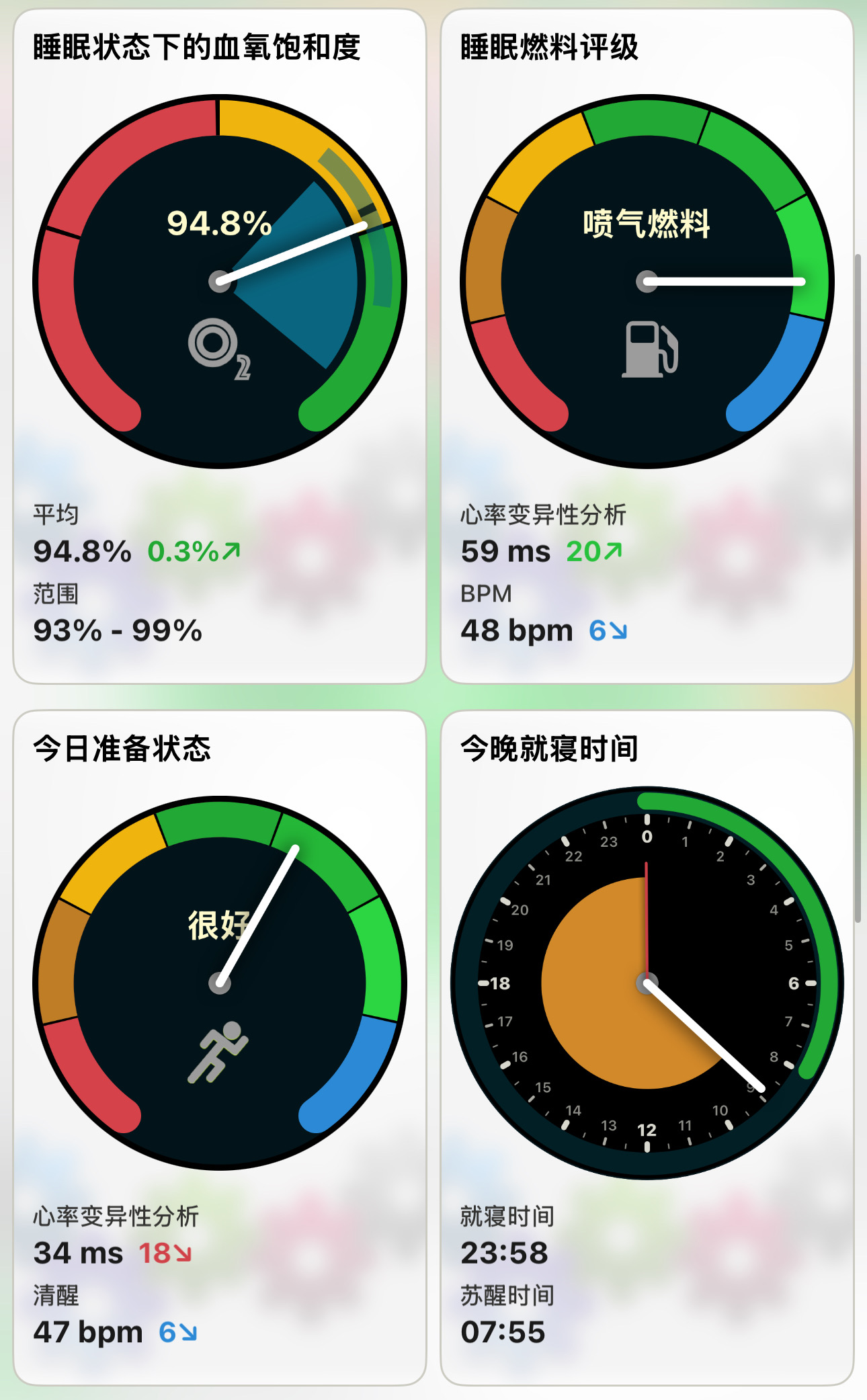This screenshot has width=867, height=1400.
Task: Open the 今晚就寝时间 card
Action: click(x=647, y=1048)
